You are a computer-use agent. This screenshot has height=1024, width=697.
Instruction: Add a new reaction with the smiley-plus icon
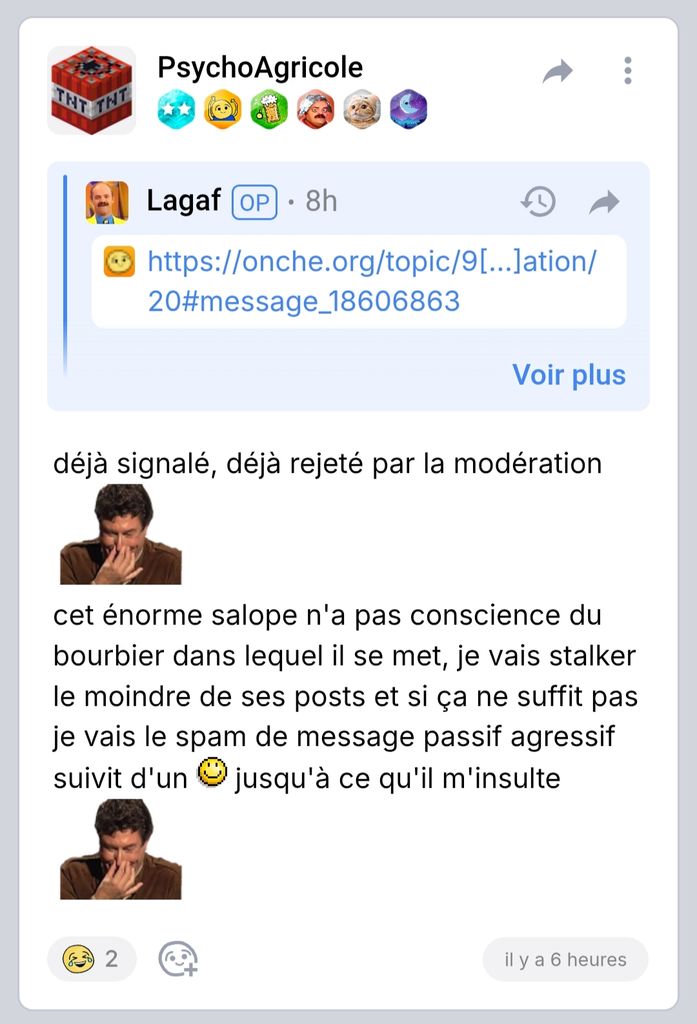[x=178, y=959]
